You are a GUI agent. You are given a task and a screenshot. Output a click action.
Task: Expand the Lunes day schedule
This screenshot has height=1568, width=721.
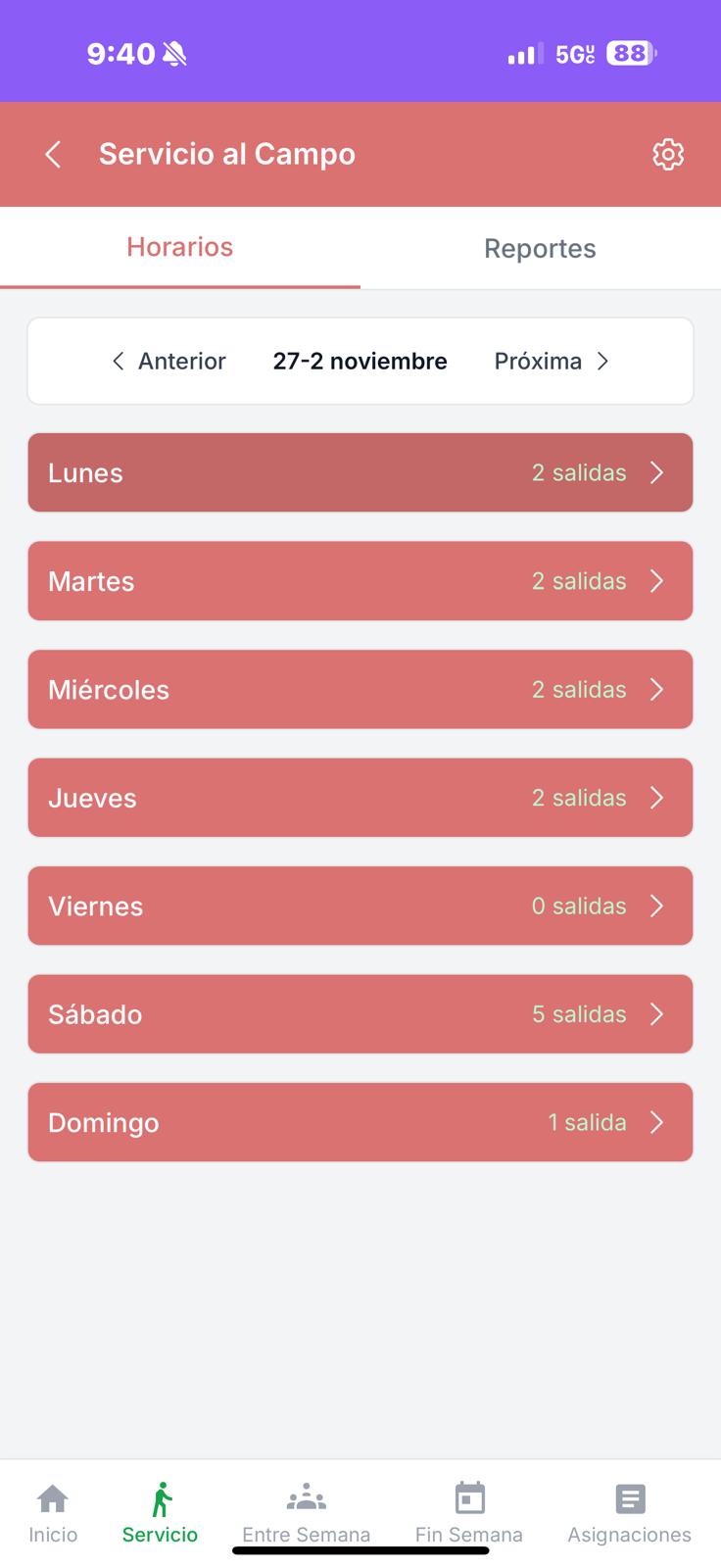point(360,472)
